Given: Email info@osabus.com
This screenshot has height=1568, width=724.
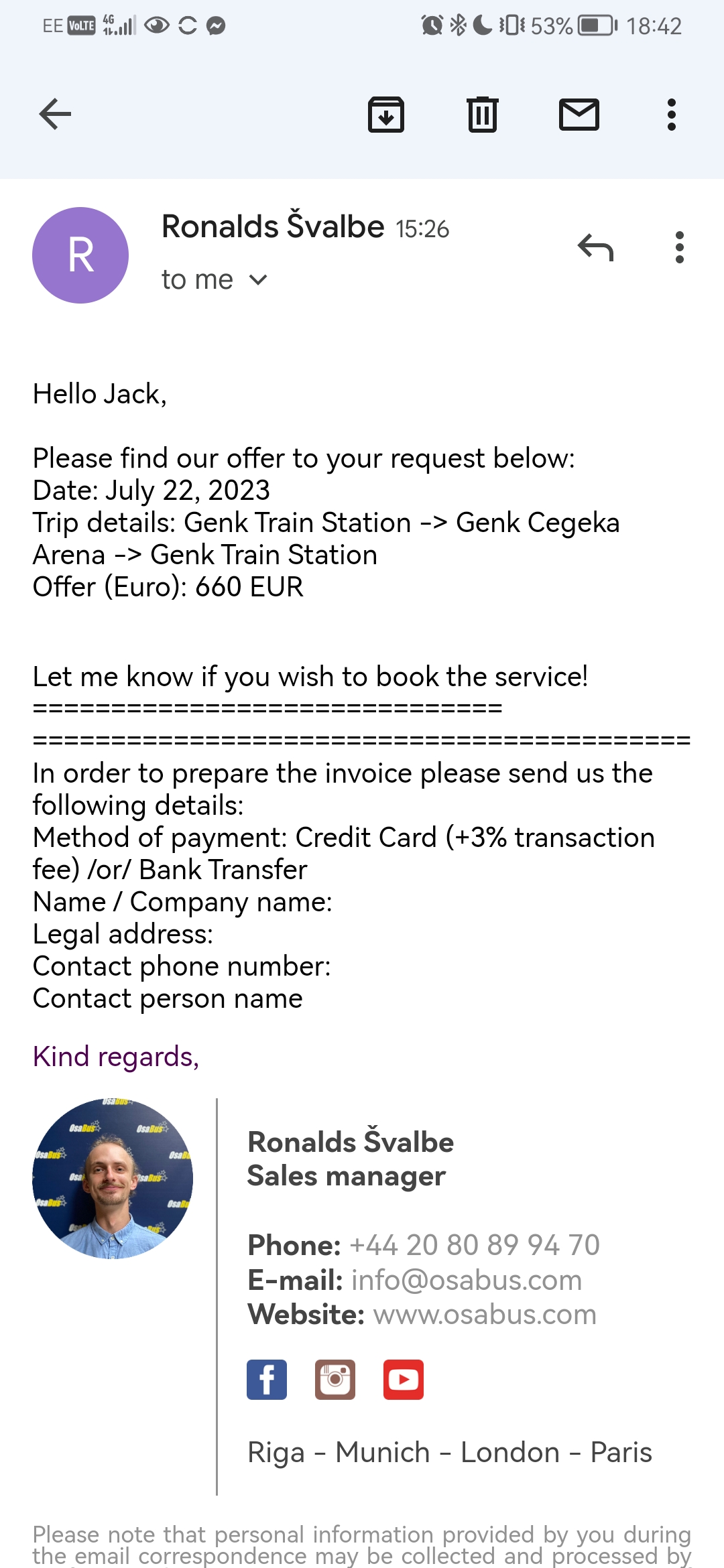Looking at the screenshot, I should point(466,1280).
